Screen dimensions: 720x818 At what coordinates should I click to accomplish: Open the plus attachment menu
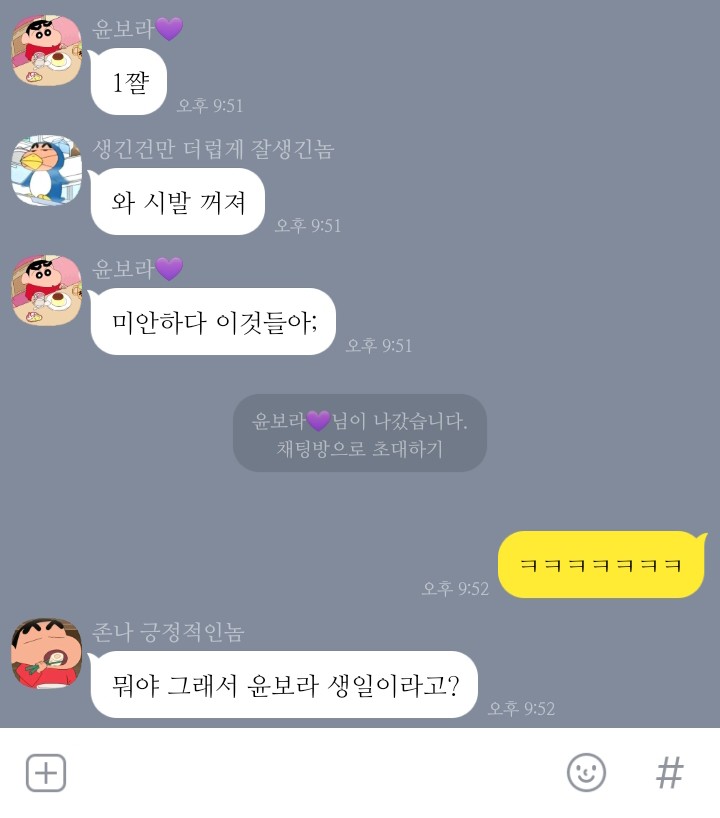(46, 773)
